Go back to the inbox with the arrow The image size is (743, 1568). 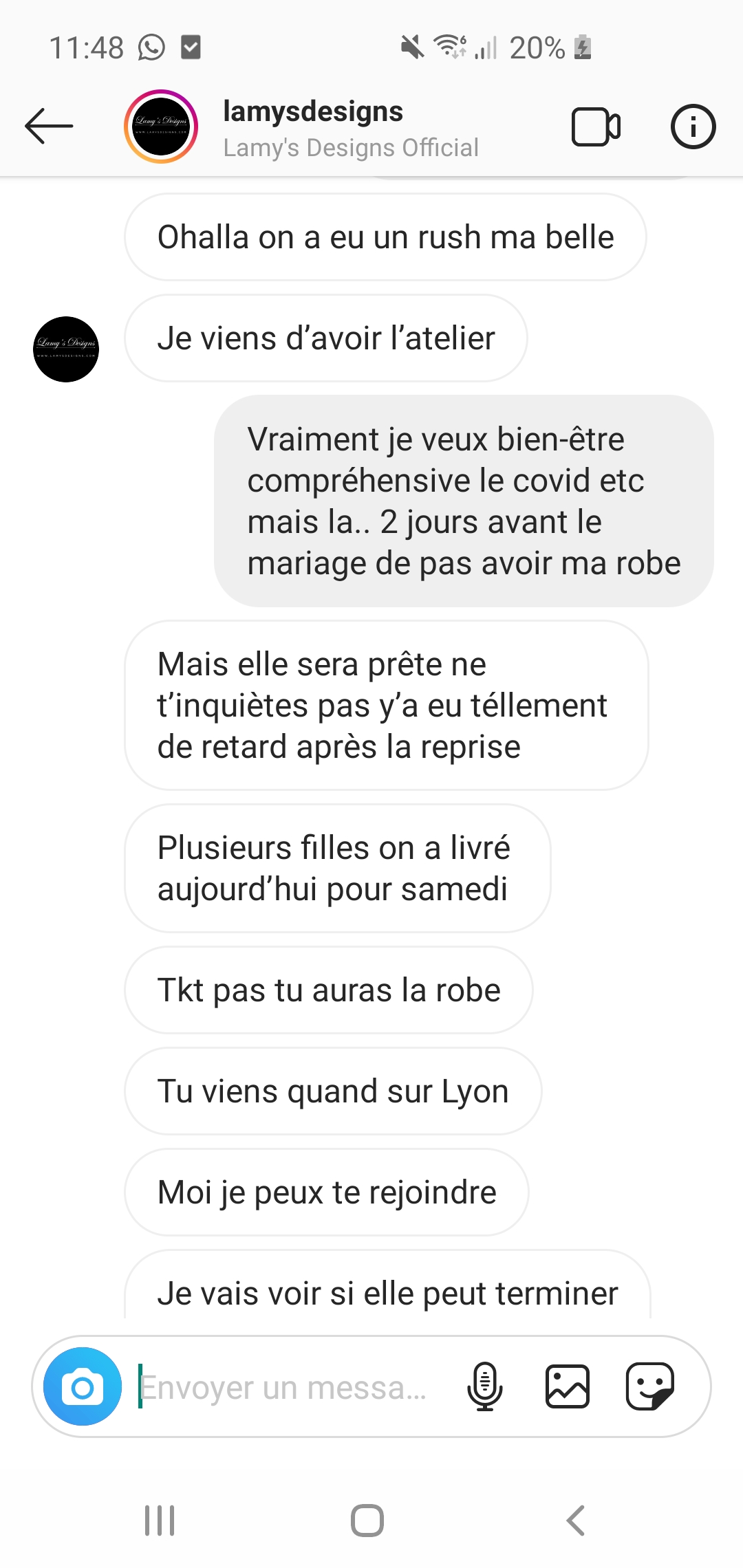49,126
